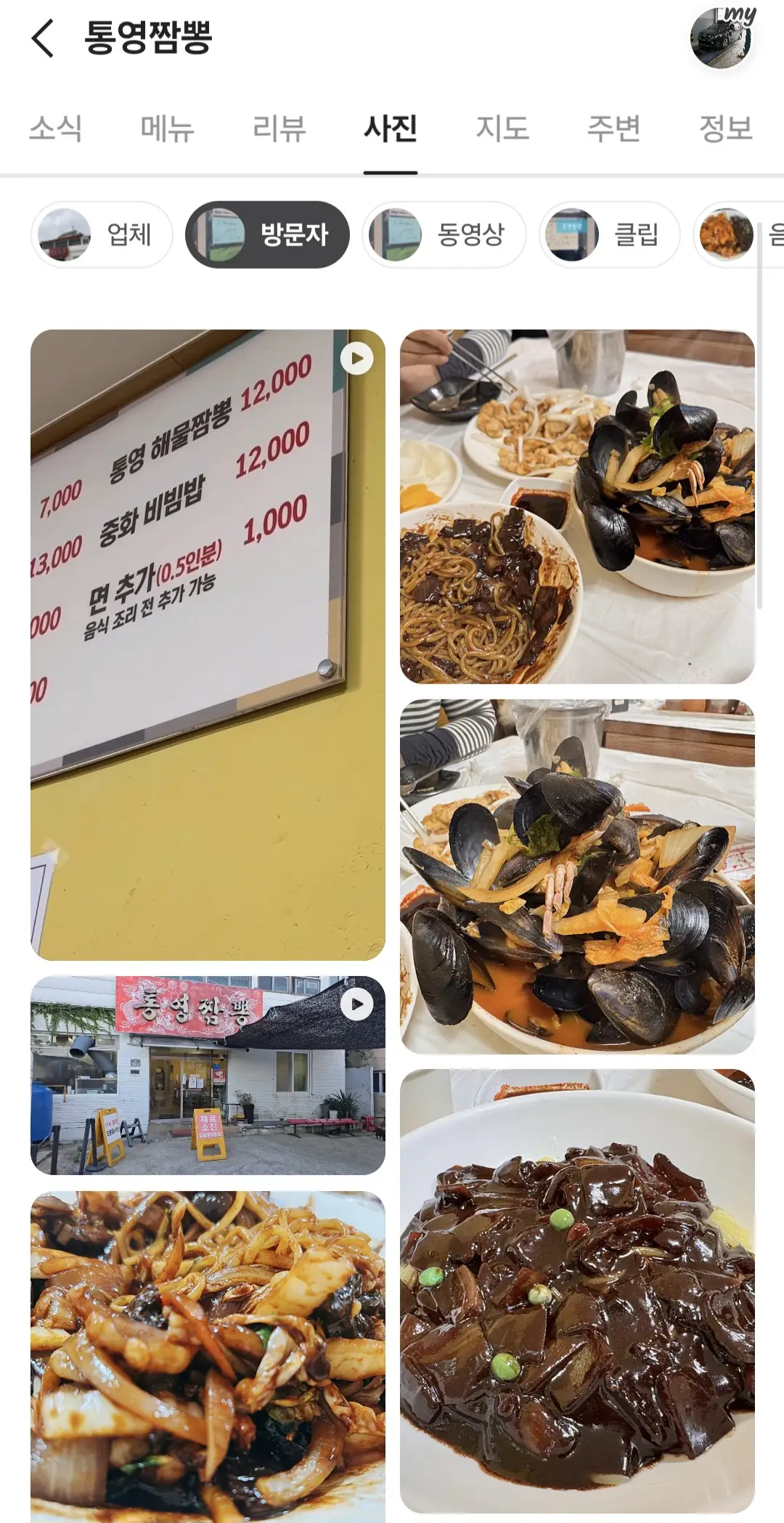Filter photos by 업체 chip
The width and height of the screenshot is (784, 1523).
(x=102, y=235)
